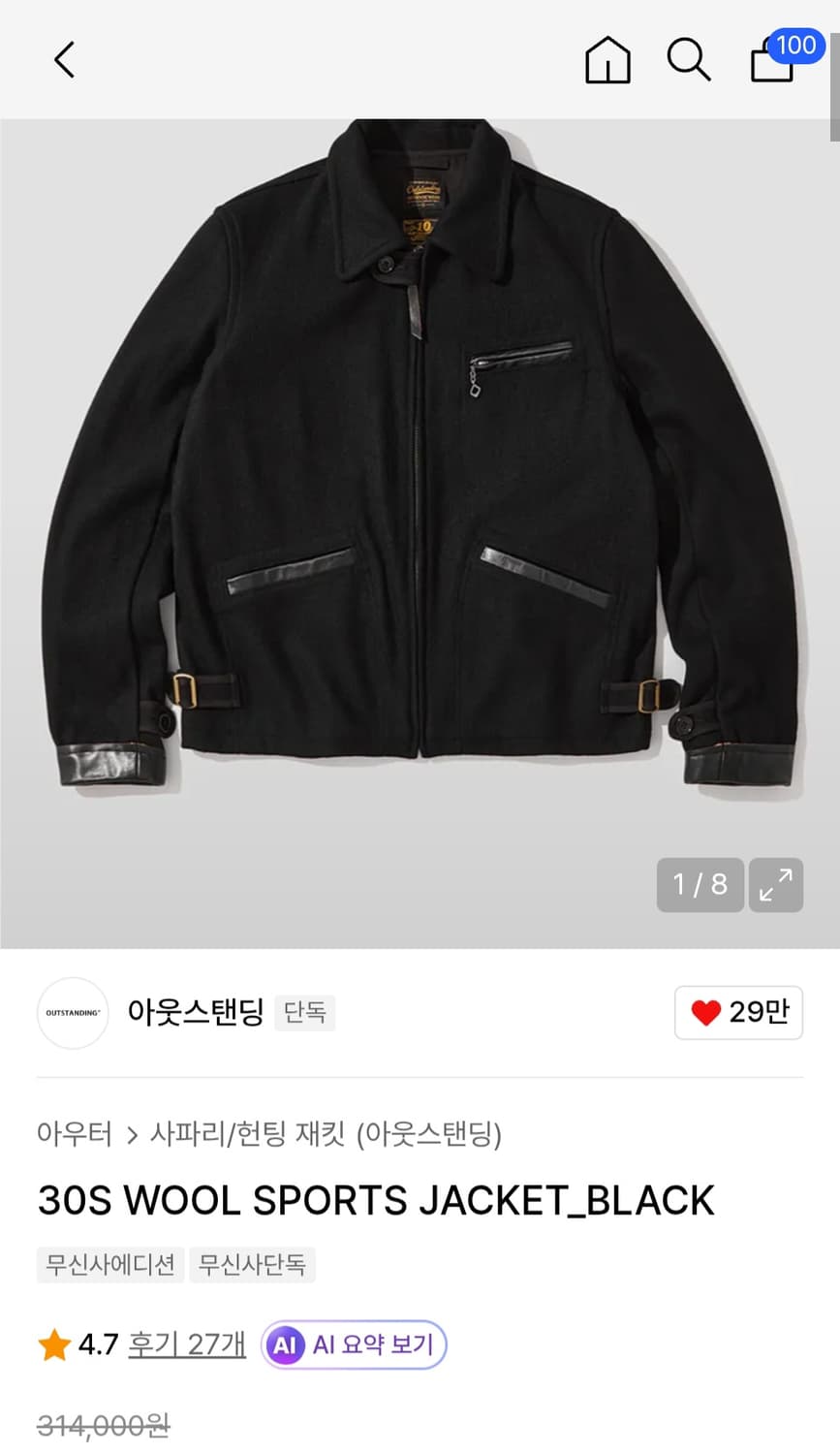Open the AI summary via the AI icon
Image resolution: width=840 pixels, height=1454 pixels.
pyautogui.click(x=287, y=1344)
